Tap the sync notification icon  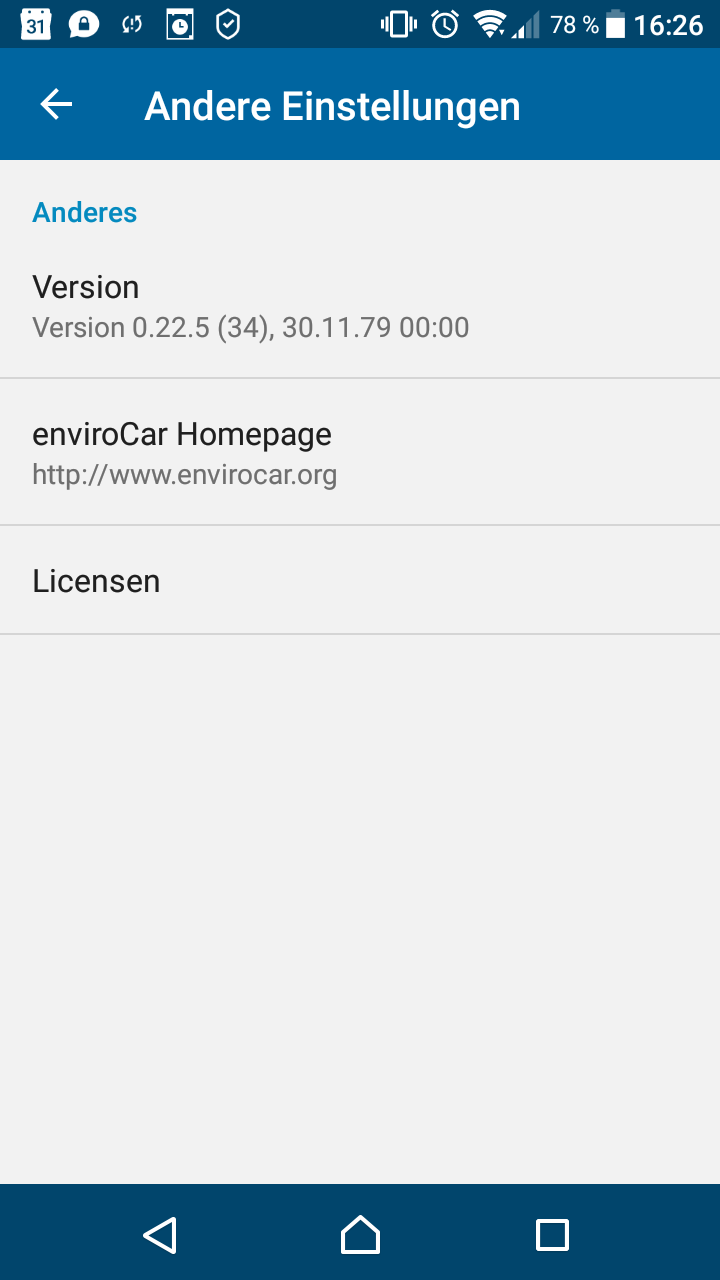[x=131, y=23]
